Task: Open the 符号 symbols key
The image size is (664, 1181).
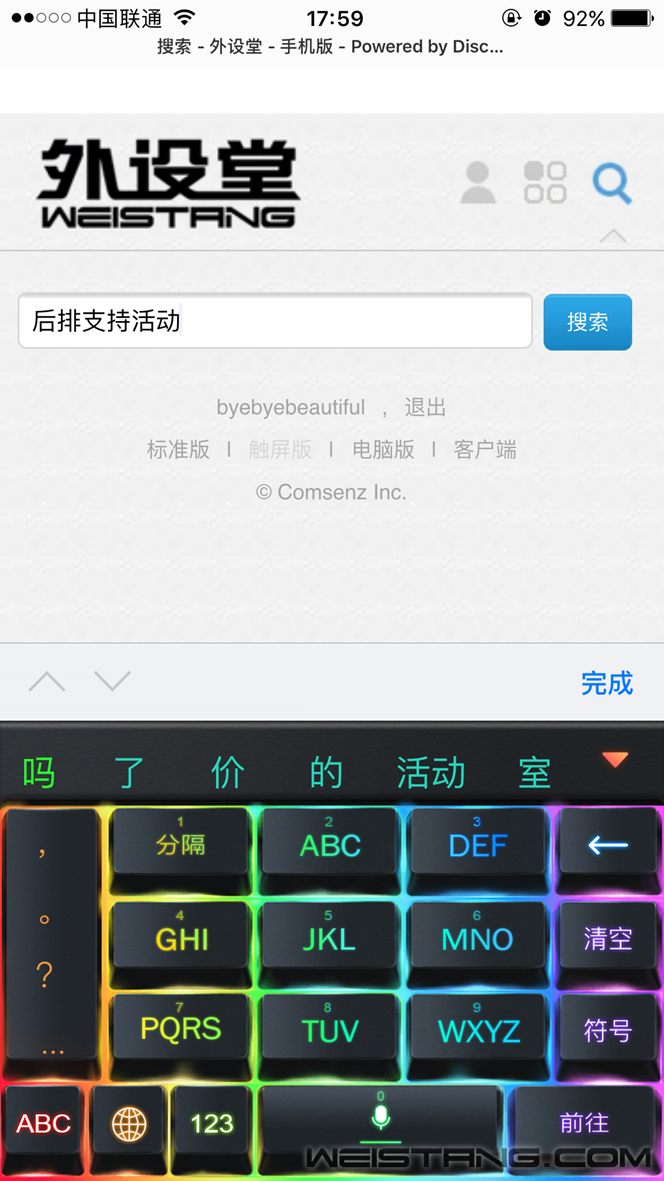Action: tap(607, 1030)
